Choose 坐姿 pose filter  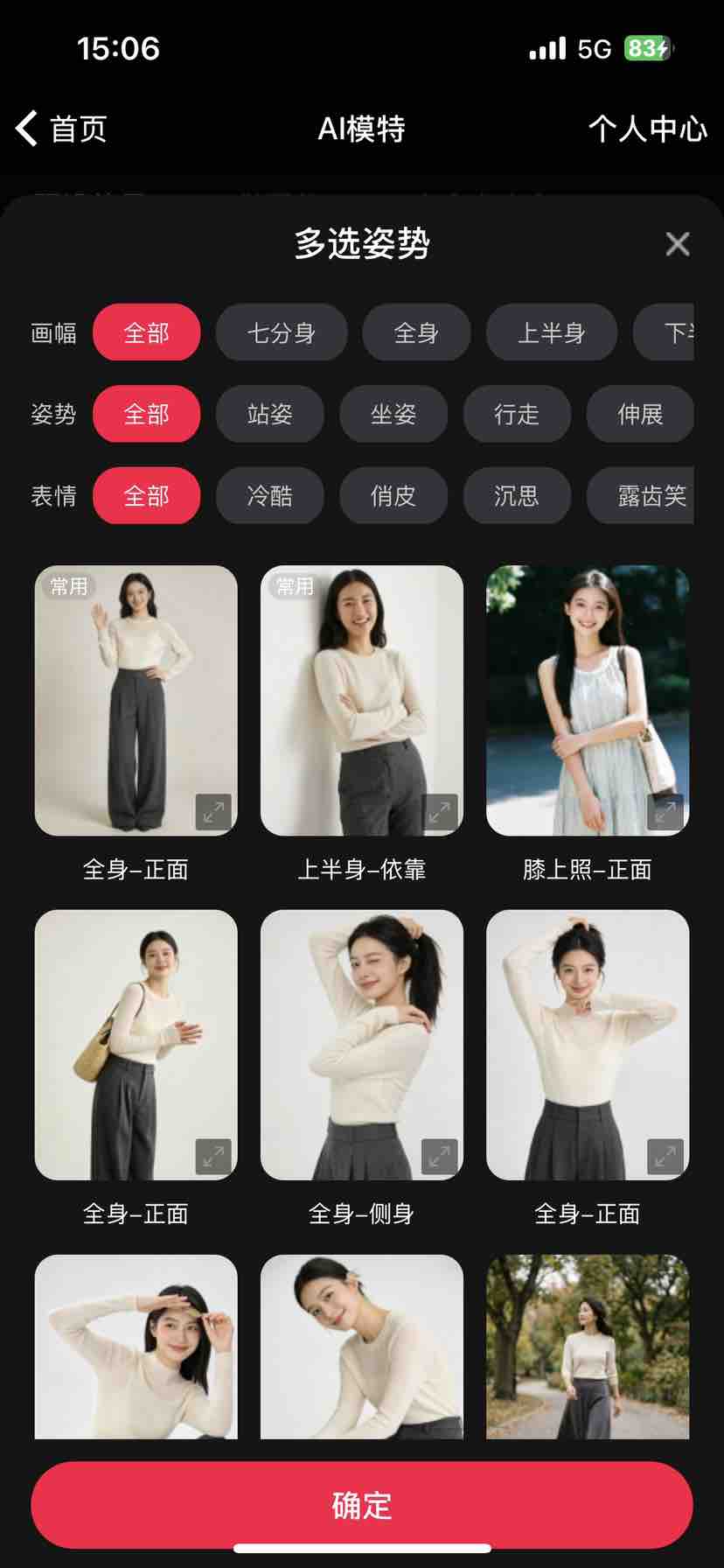[393, 414]
